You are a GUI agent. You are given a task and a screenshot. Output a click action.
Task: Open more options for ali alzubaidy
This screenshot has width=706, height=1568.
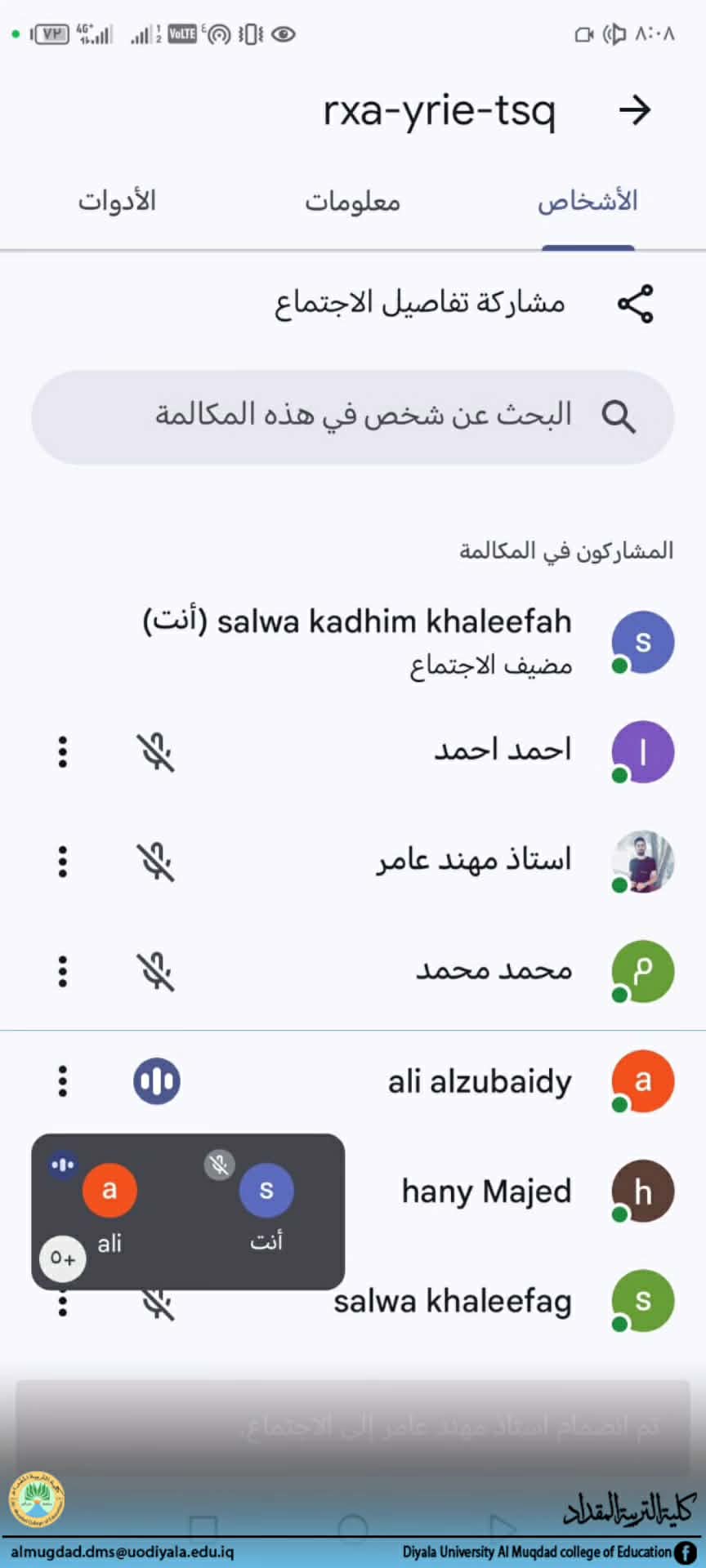click(x=63, y=1081)
